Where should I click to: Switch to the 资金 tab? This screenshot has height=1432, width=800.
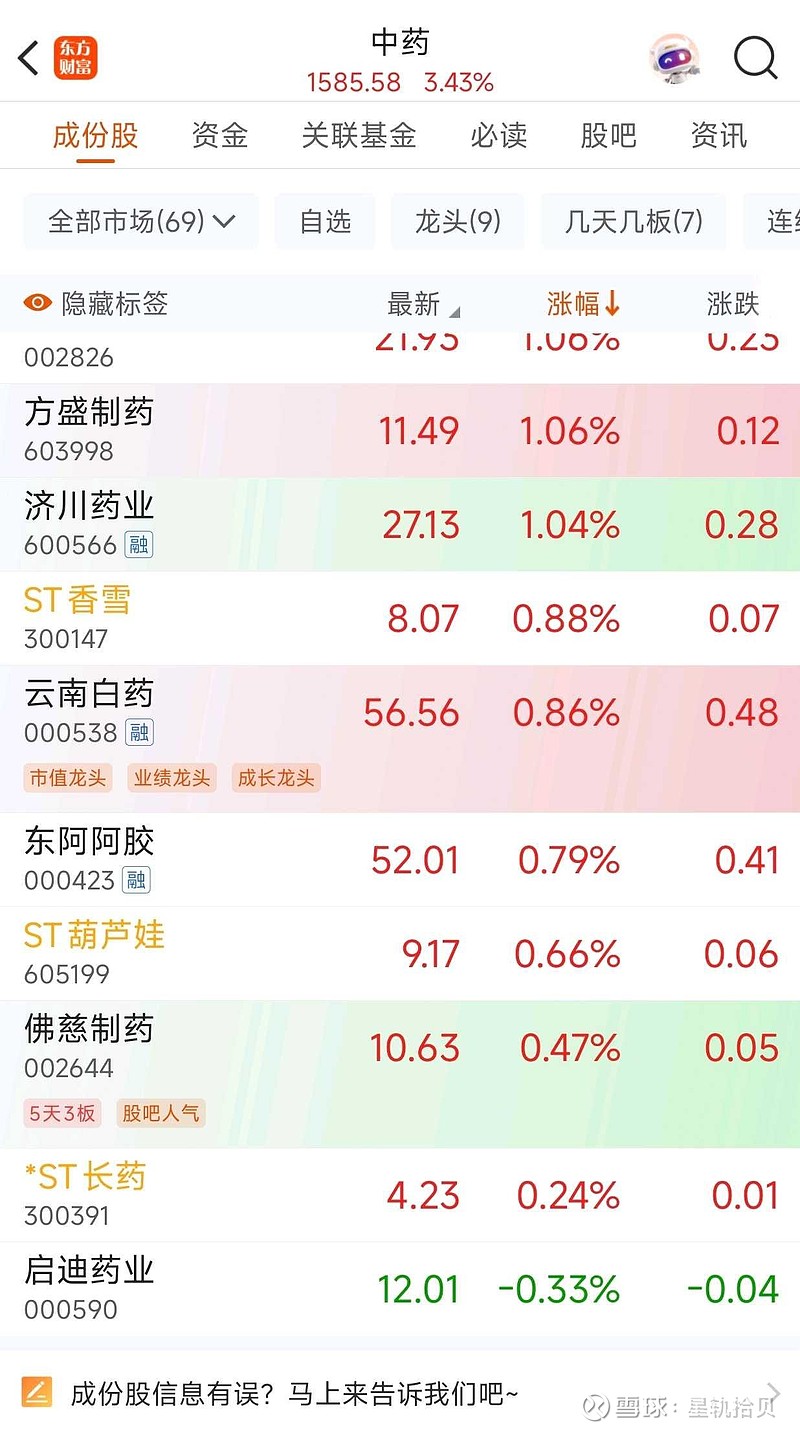220,135
